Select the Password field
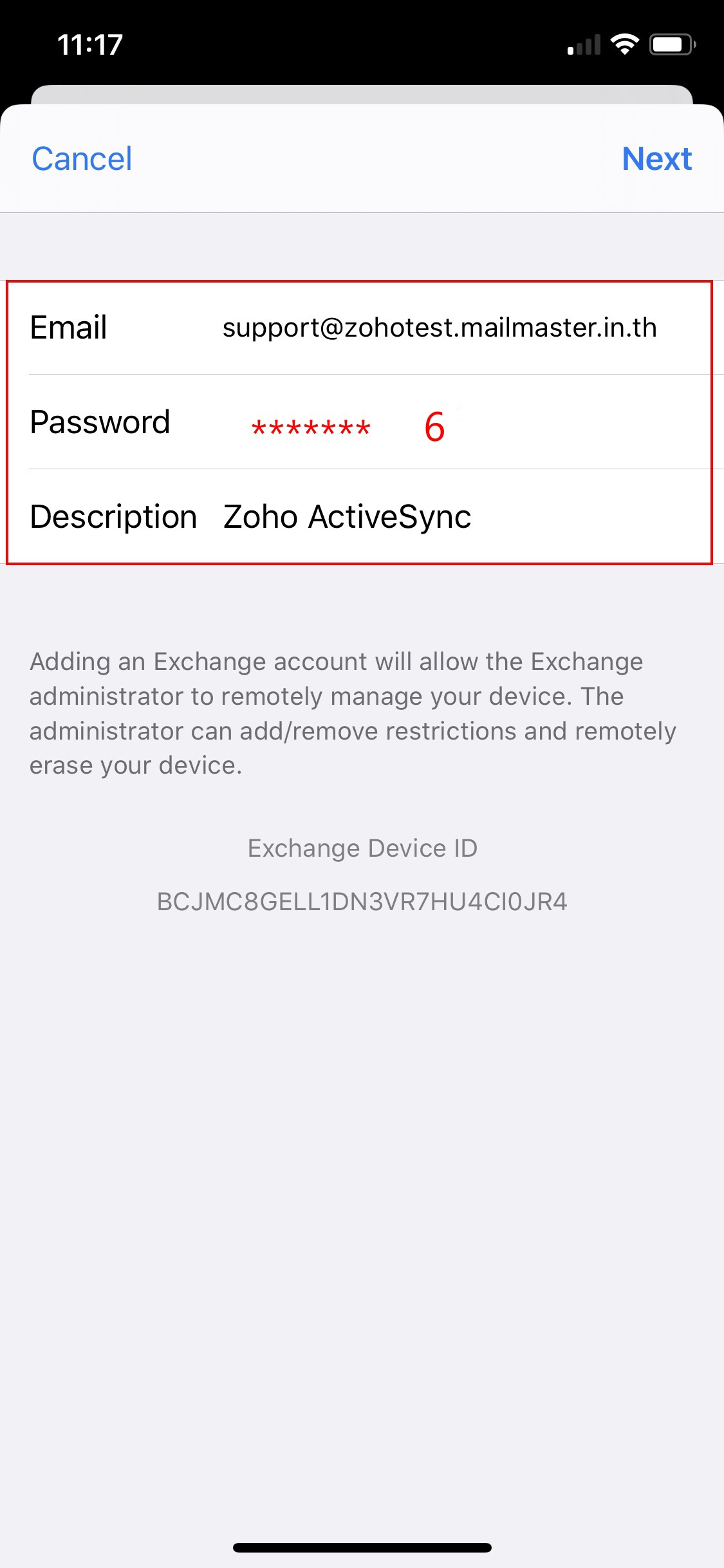Screen dimensions: 724x1568 (450, 423)
